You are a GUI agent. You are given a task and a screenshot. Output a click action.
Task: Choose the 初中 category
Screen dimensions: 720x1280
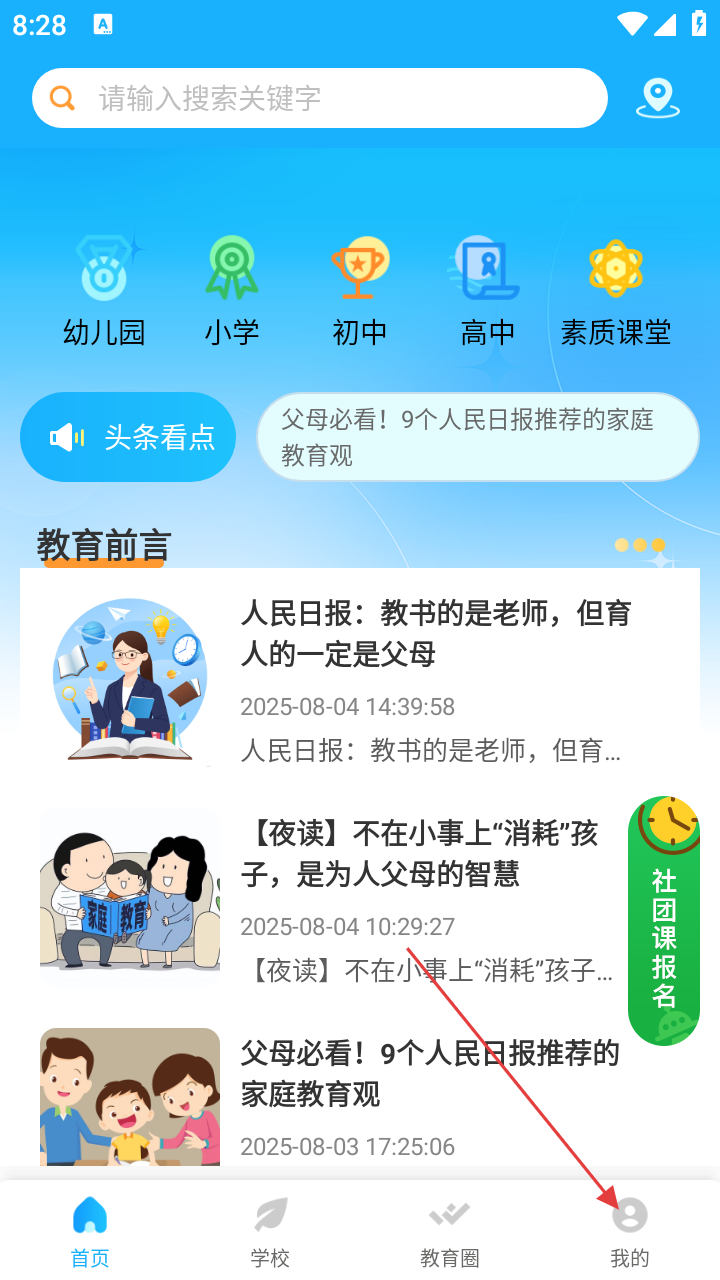[359, 291]
